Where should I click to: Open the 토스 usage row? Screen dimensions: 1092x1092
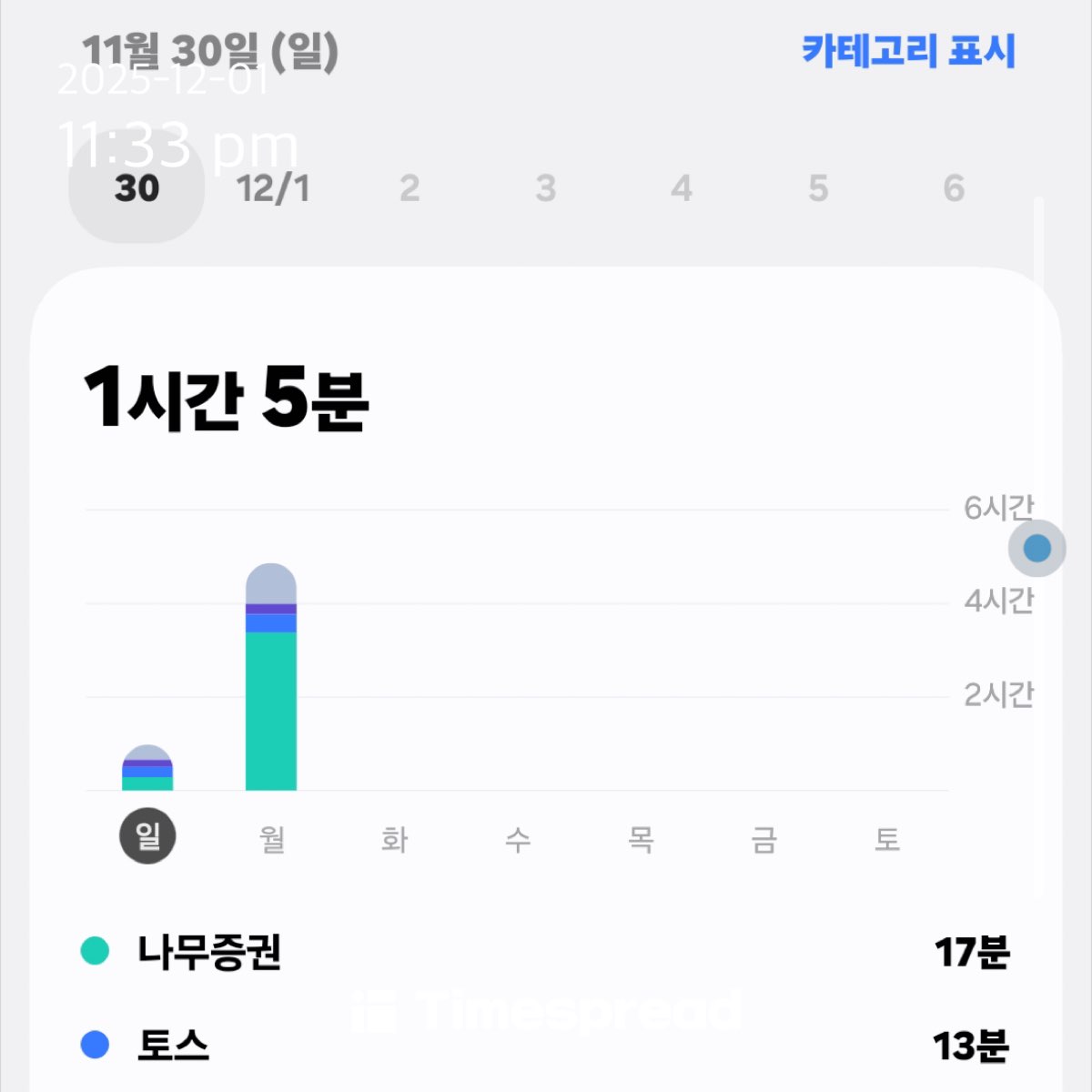(546, 1046)
